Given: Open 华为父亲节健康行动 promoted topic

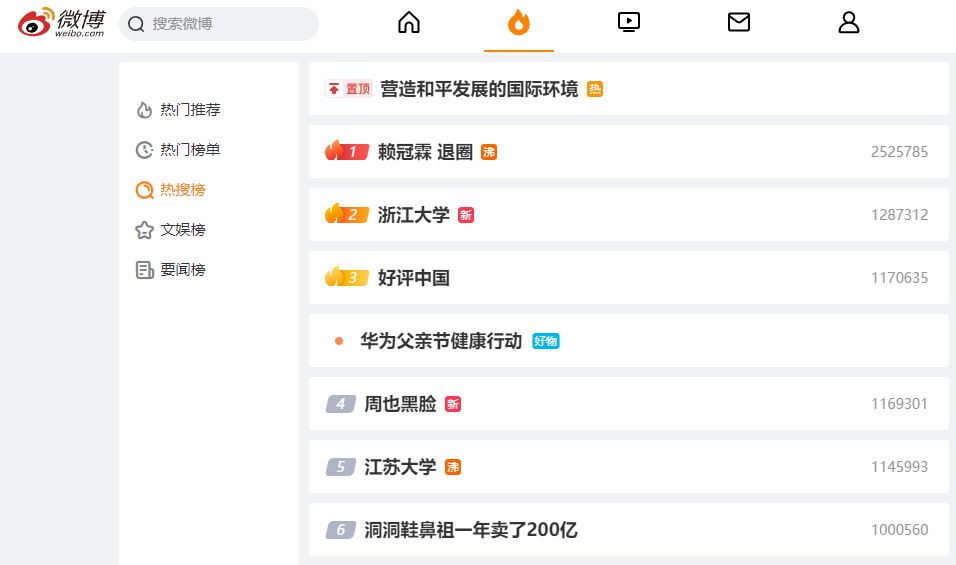Looking at the screenshot, I should (x=441, y=341).
